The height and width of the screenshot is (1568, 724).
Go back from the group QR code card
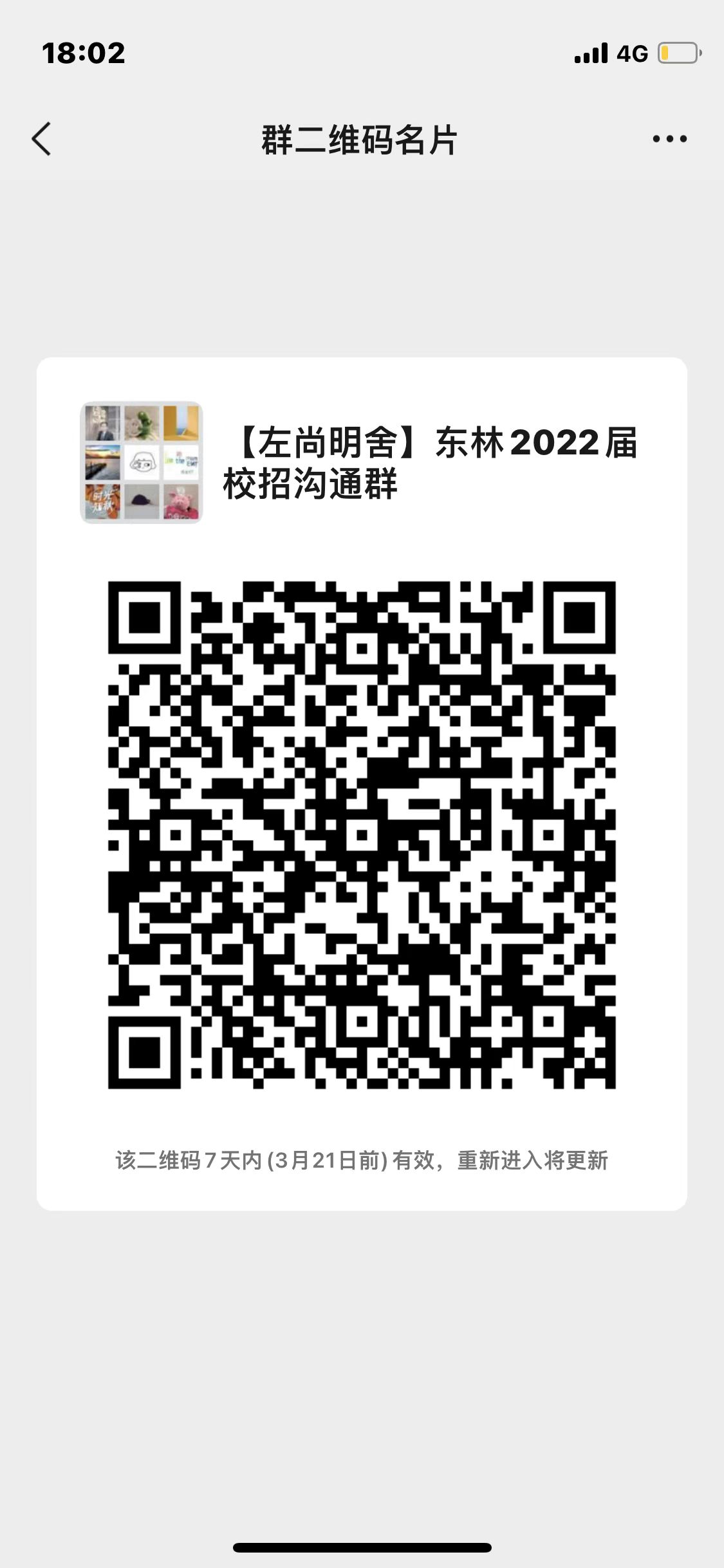pyautogui.click(x=41, y=139)
